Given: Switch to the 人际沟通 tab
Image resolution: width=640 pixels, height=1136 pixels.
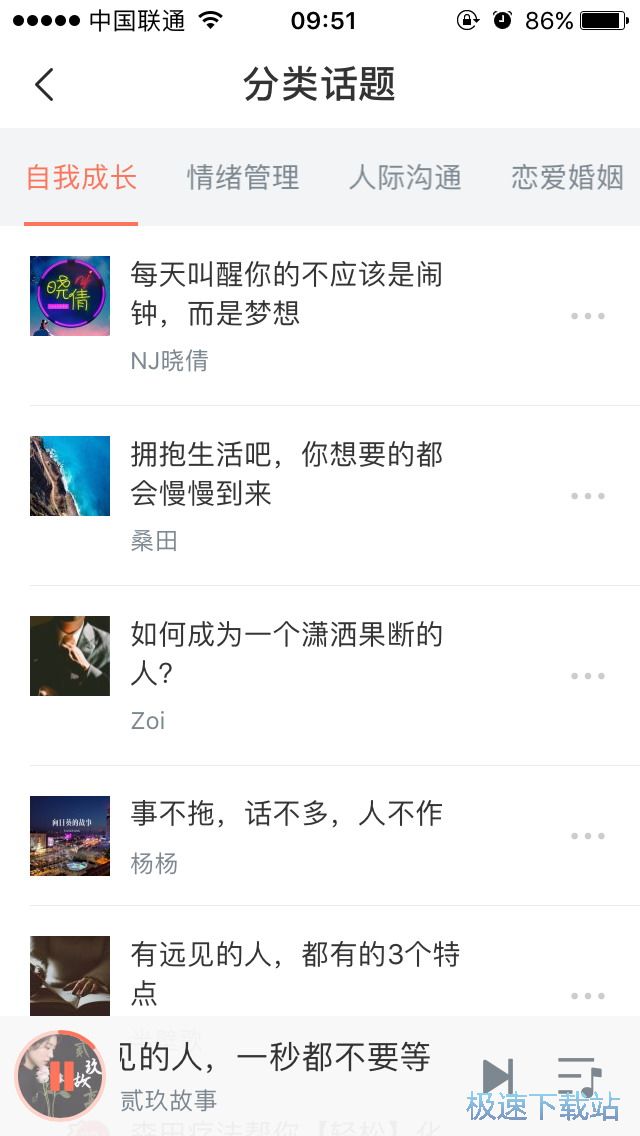Looking at the screenshot, I should 405,178.
